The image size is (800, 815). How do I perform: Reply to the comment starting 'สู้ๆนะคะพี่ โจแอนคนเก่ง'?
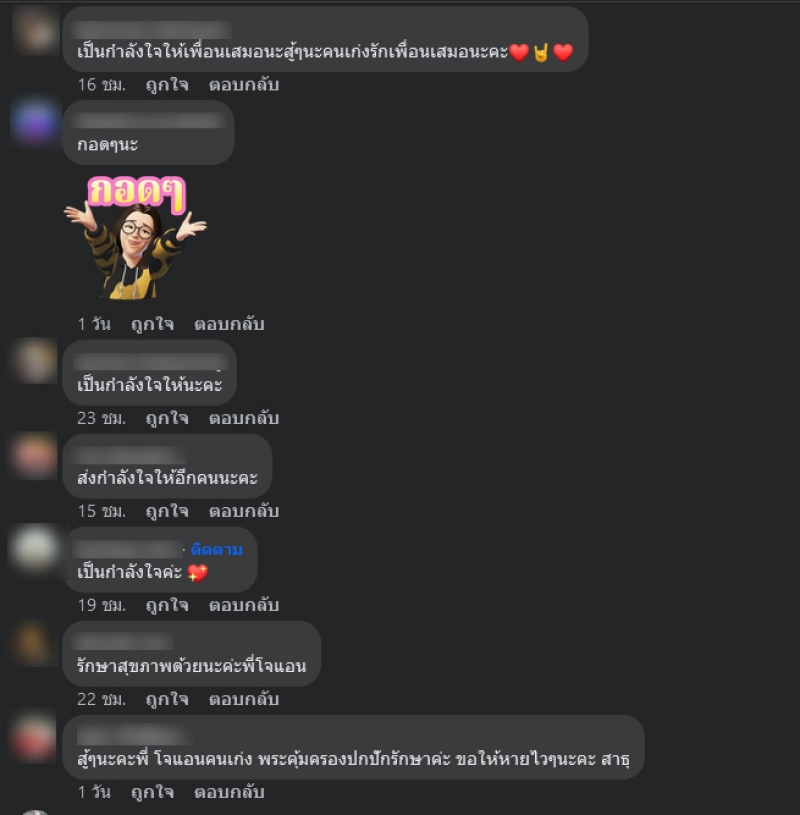[x=229, y=792]
